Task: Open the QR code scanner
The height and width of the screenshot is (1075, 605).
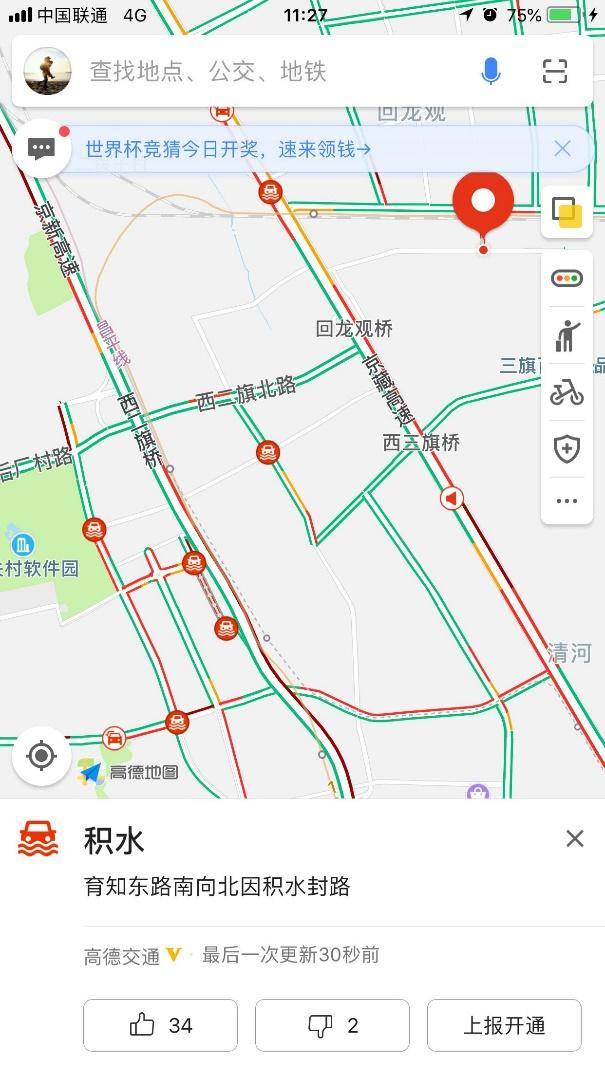Action: click(x=555, y=71)
